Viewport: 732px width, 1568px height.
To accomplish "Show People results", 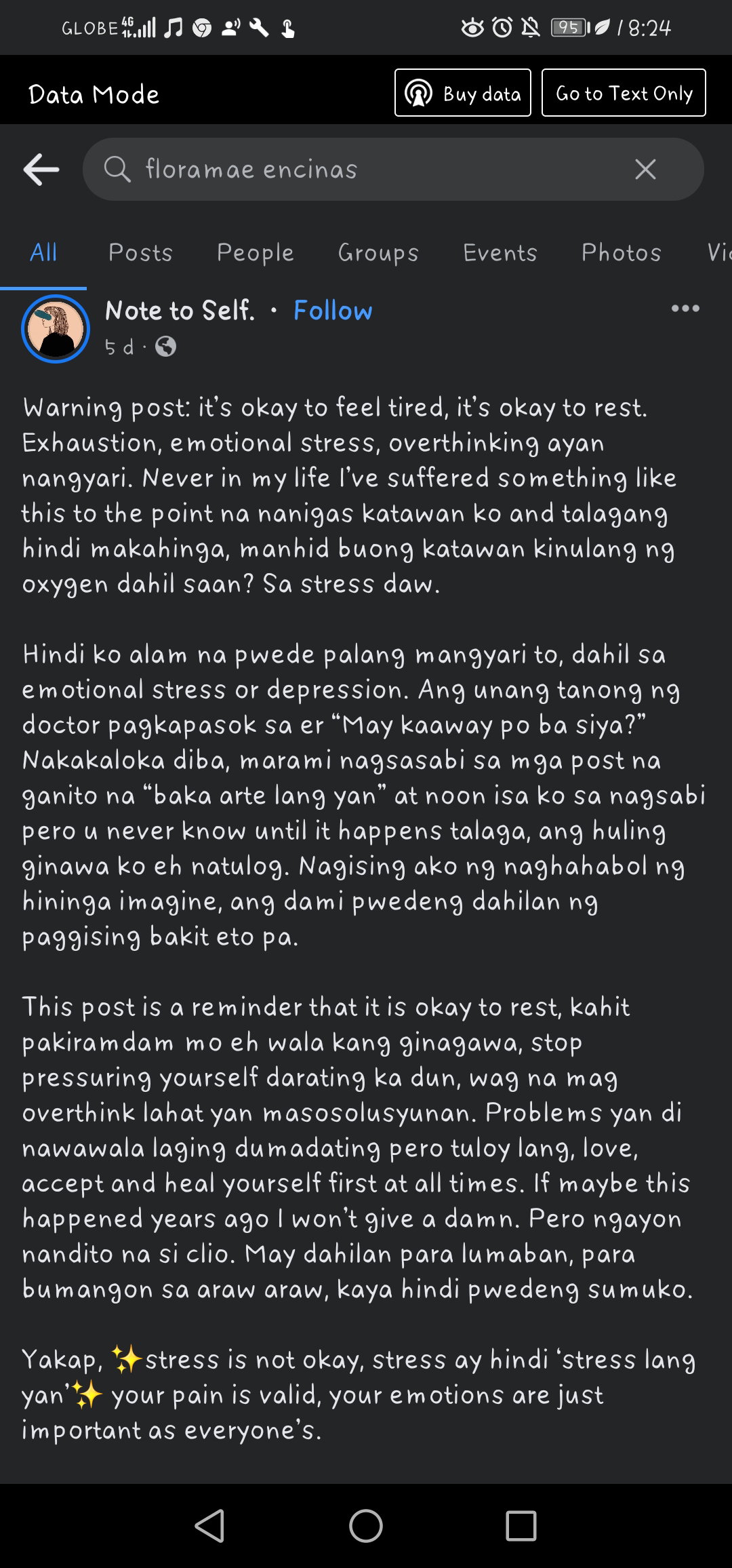I will coord(256,252).
